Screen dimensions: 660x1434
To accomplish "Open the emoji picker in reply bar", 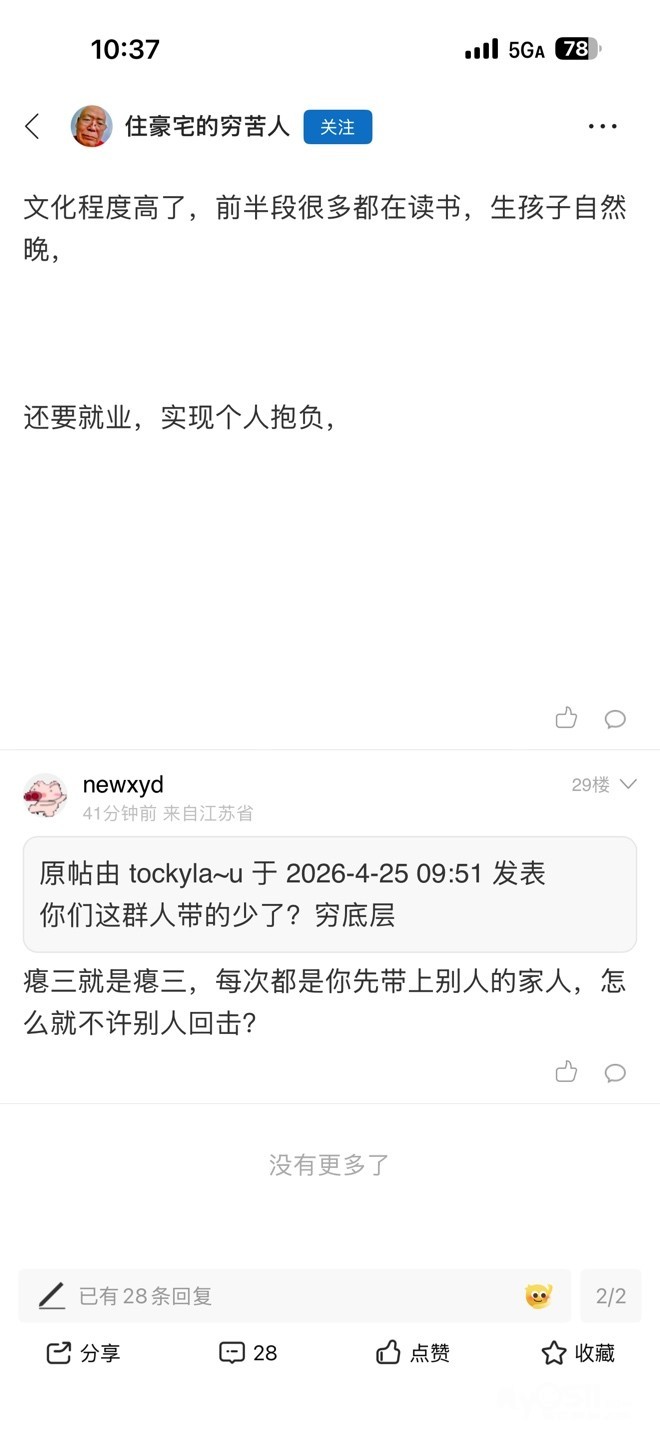I will pyautogui.click(x=538, y=1296).
